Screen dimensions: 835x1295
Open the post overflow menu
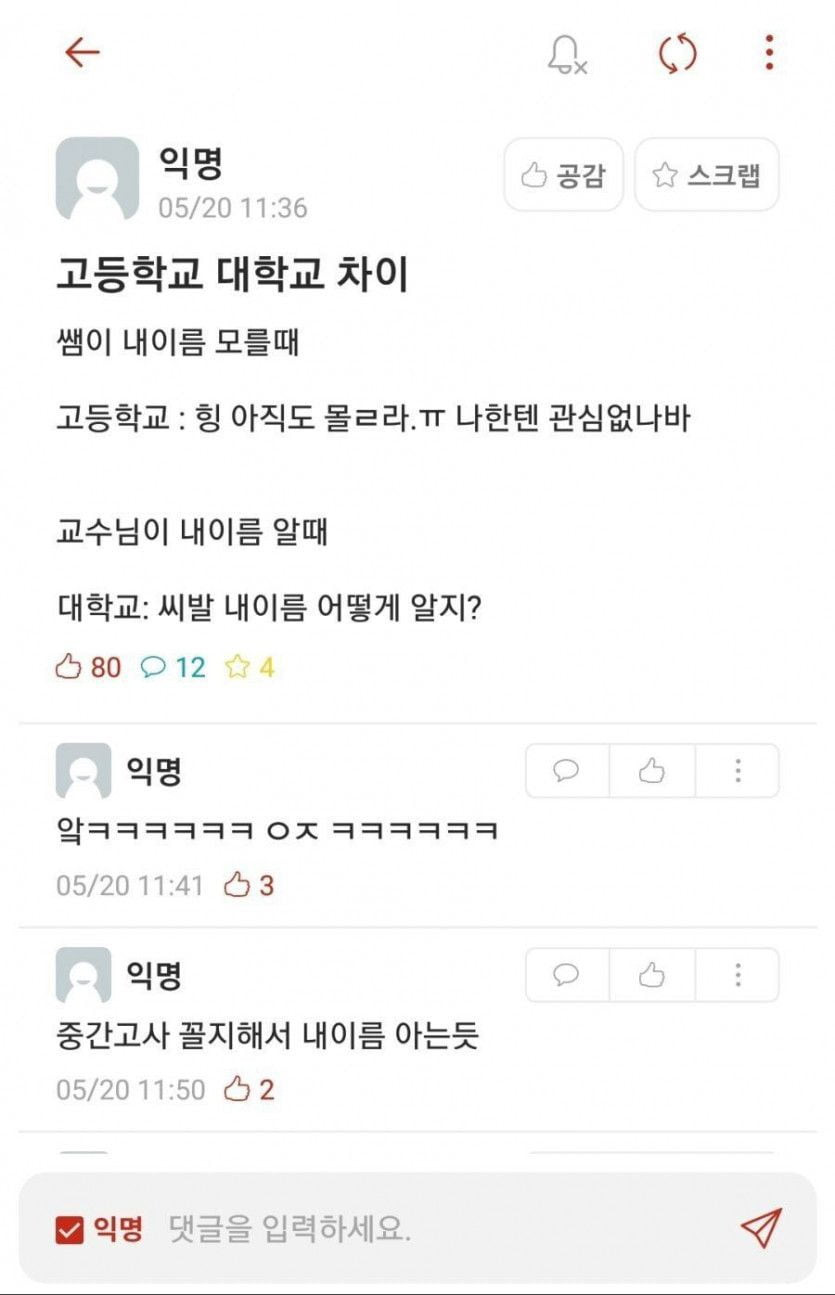(x=769, y=53)
